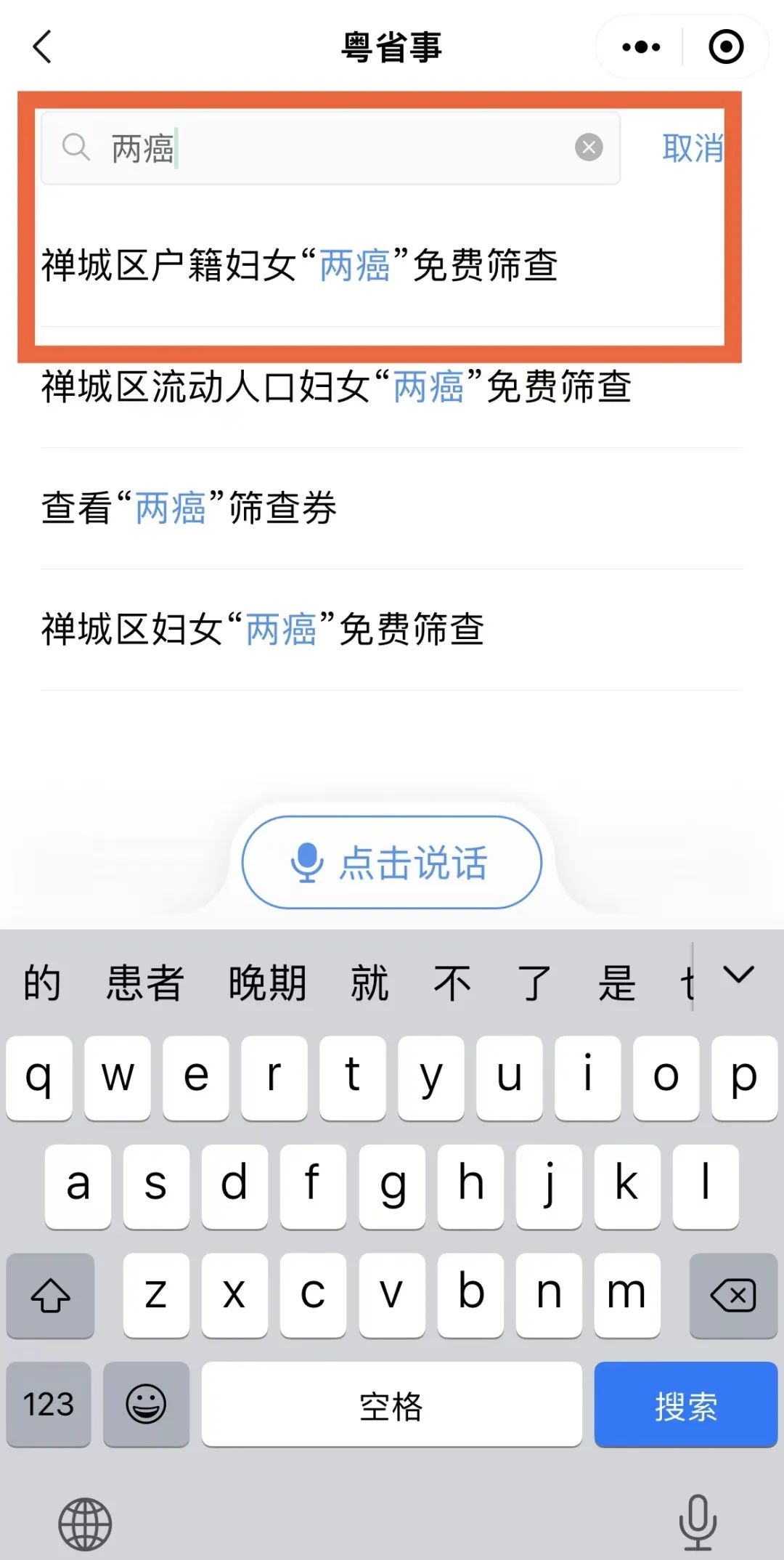
Task: Switch keyboard to 123 numbers
Action: pos(49,1404)
